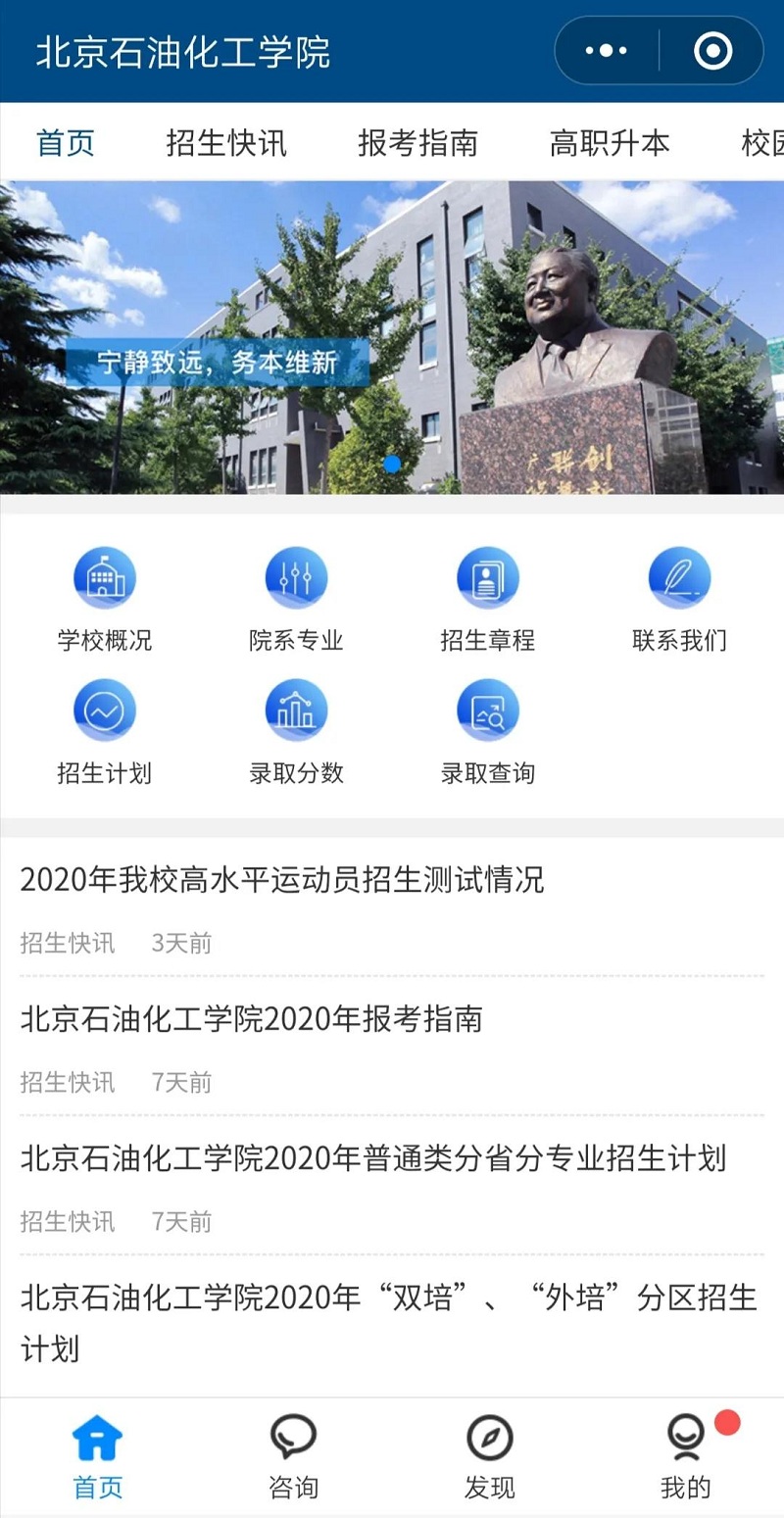Viewport: 784px width, 1518px height.
Task: Open the 我的 bottom tab
Action: click(x=686, y=1458)
